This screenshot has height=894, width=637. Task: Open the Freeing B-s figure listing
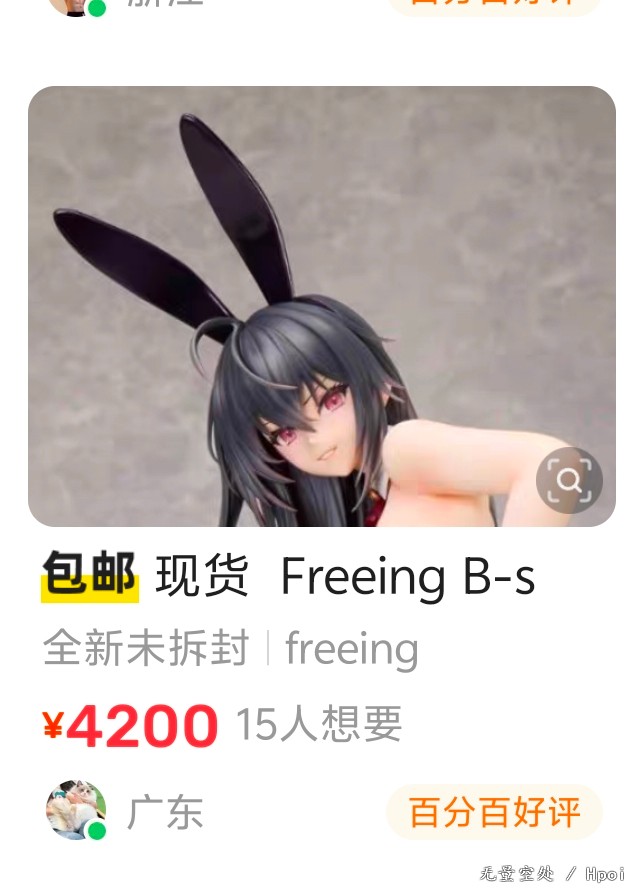406,578
